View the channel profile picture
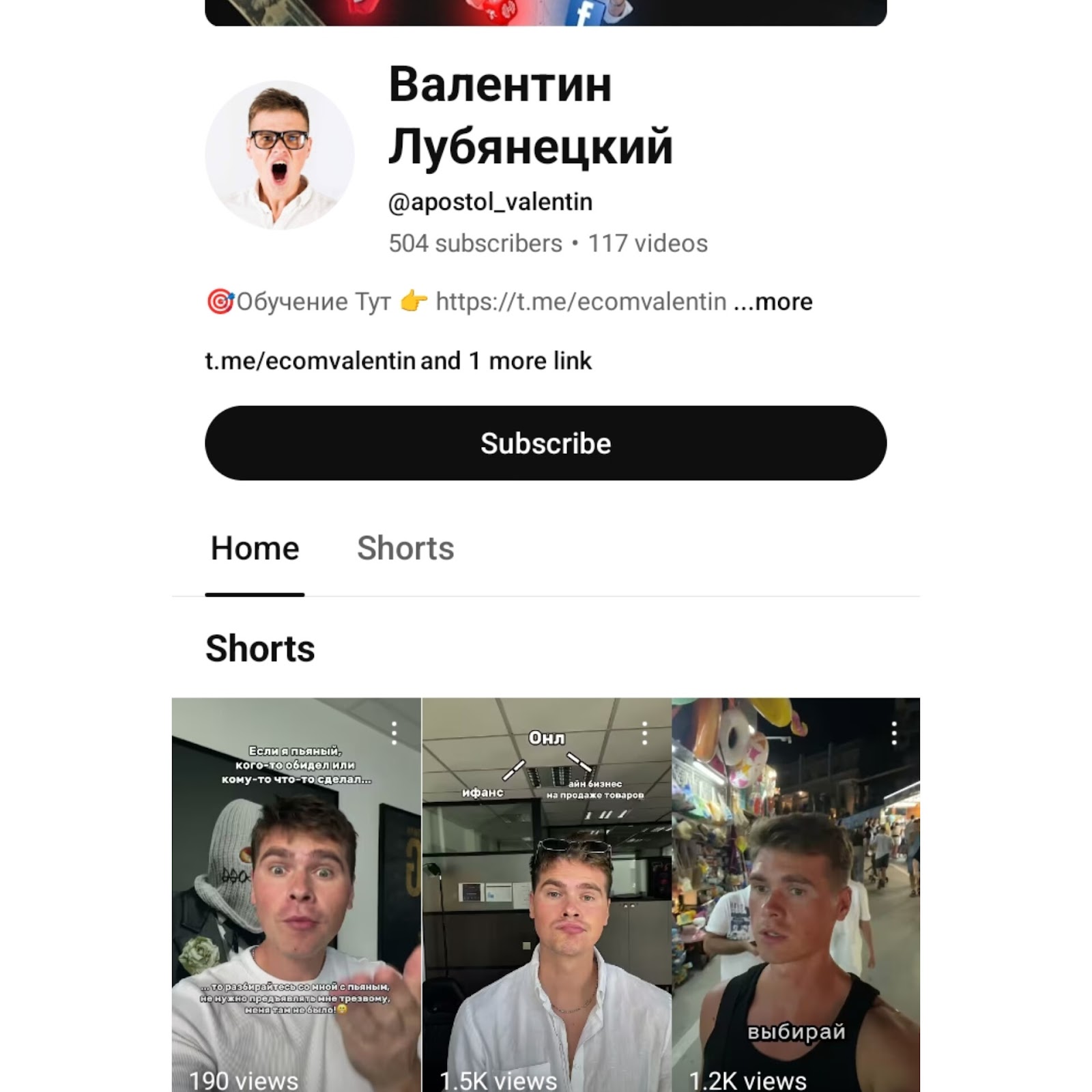The height and width of the screenshot is (1092, 1092). click(280, 155)
